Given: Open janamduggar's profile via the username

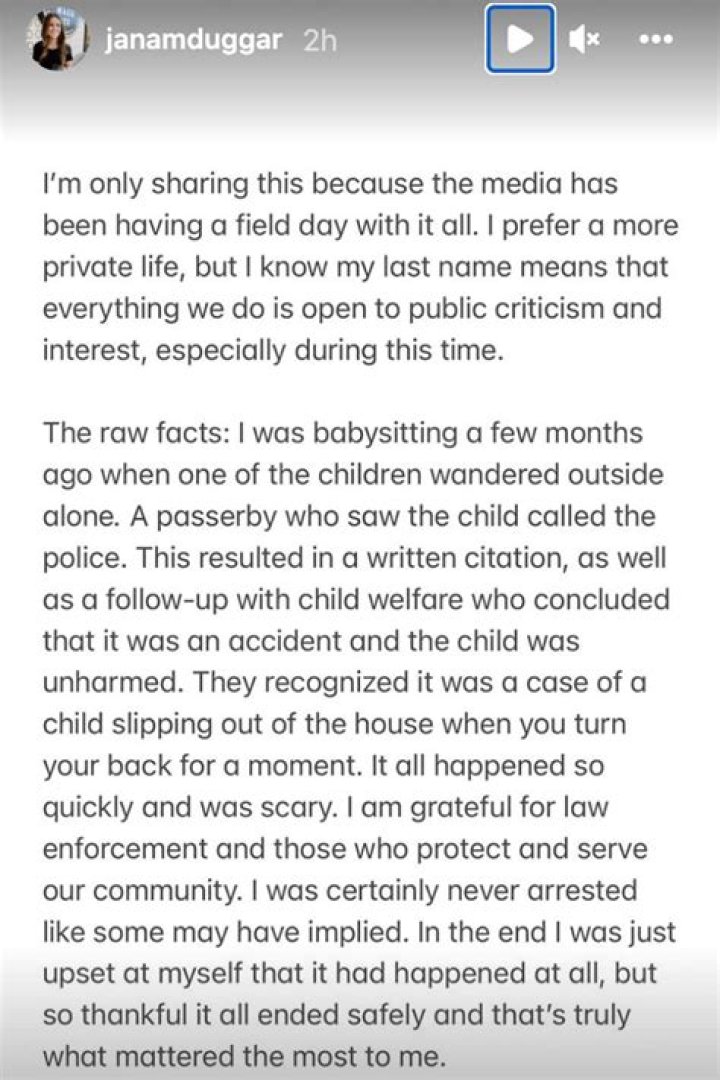Looking at the screenshot, I should tap(196, 40).
